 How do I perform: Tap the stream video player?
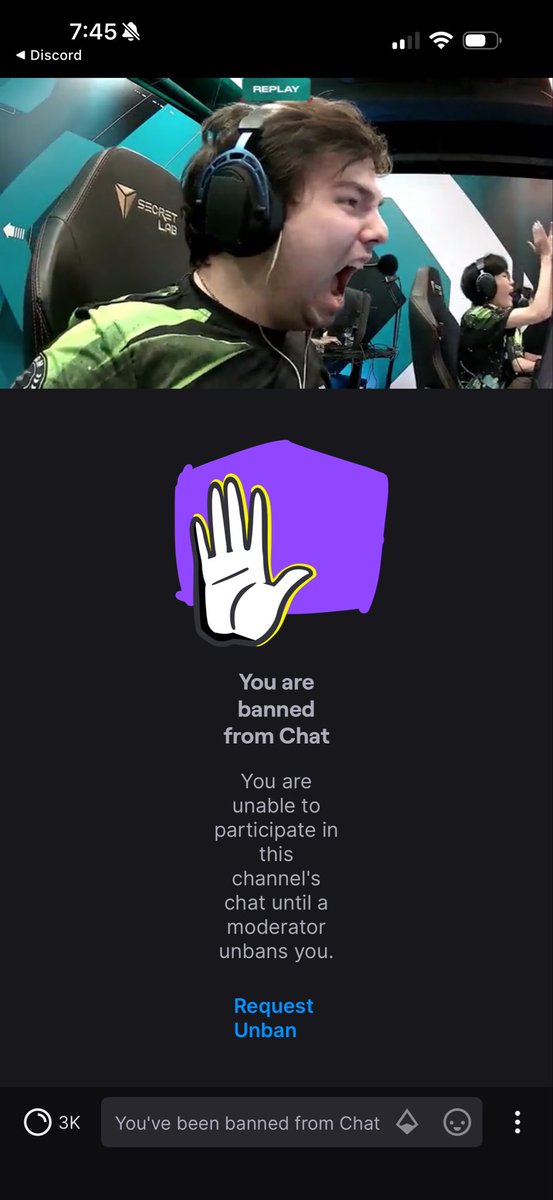(276, 233)
